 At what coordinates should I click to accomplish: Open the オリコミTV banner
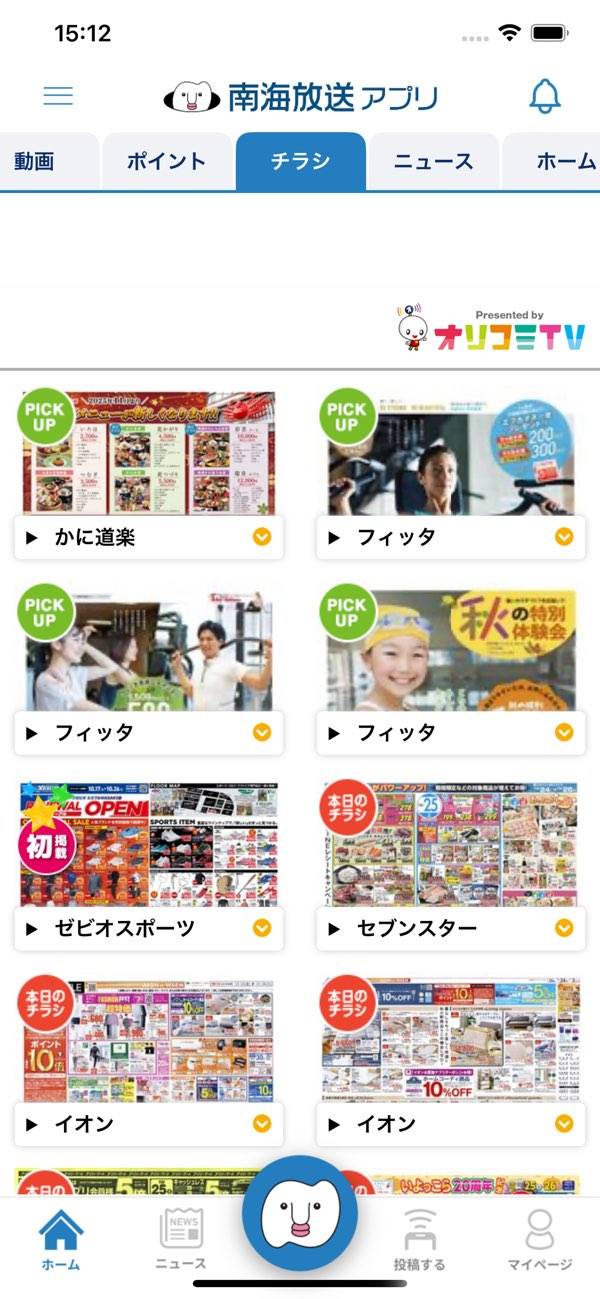click(490, 330)
